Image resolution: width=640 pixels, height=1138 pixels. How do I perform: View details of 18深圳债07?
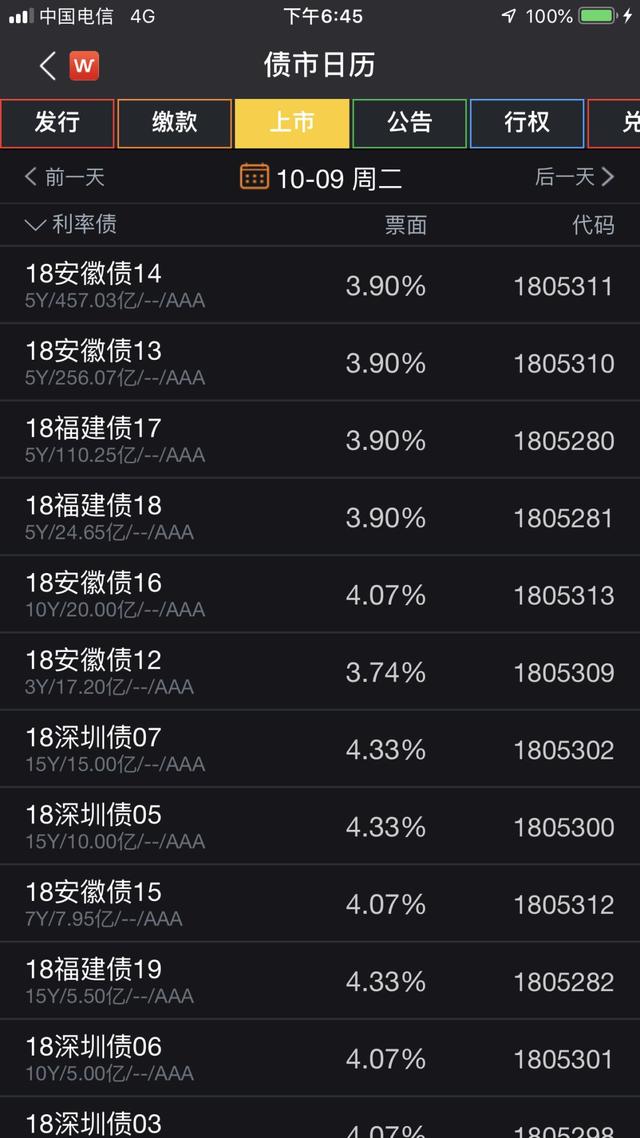[x=320, y=749]
